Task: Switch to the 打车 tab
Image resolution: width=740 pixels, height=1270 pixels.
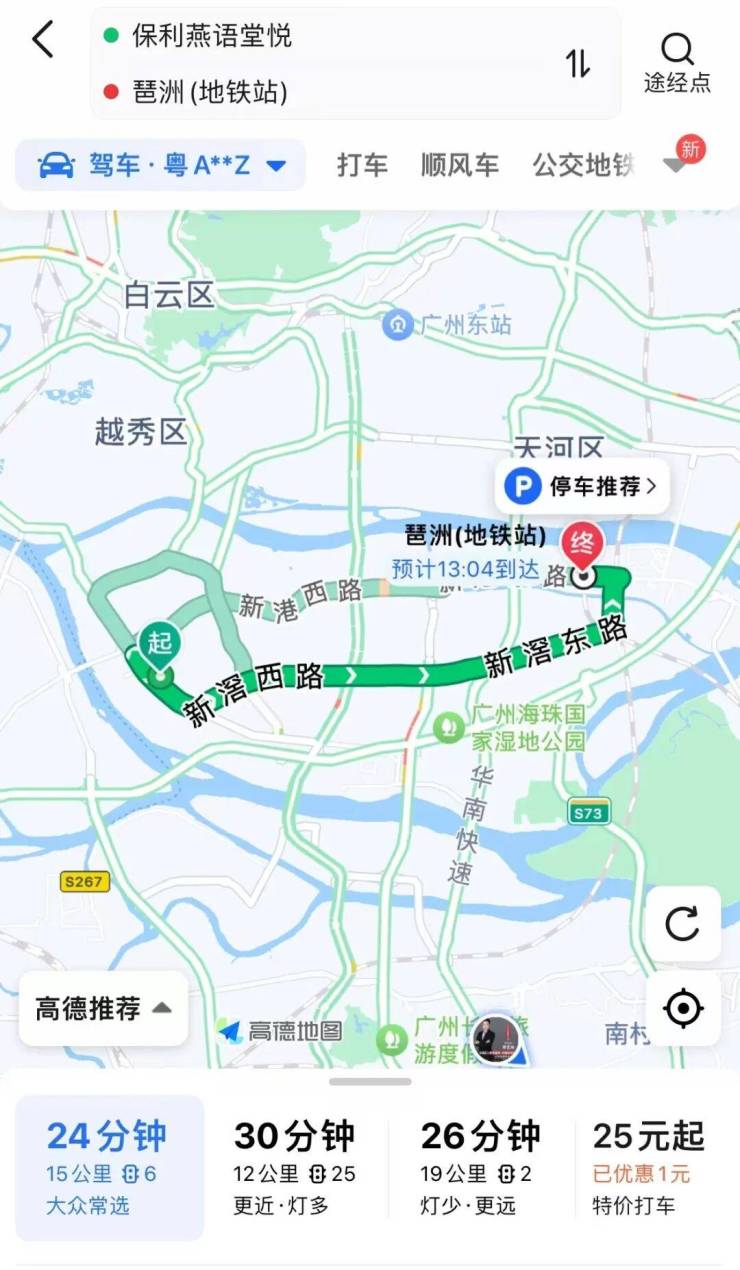Action: click(362, 165)
